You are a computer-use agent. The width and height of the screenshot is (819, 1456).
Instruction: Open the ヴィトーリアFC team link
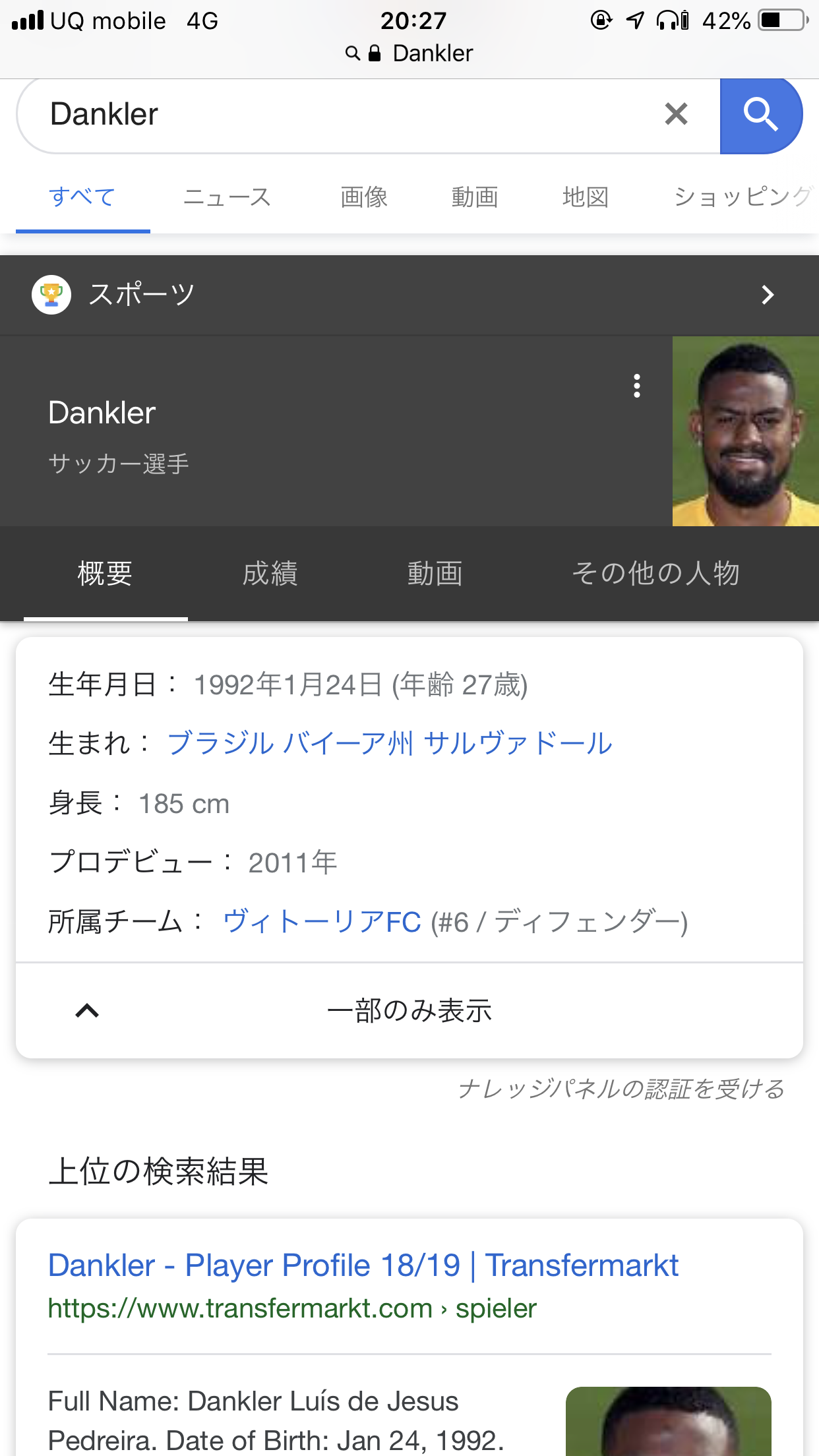322,922
